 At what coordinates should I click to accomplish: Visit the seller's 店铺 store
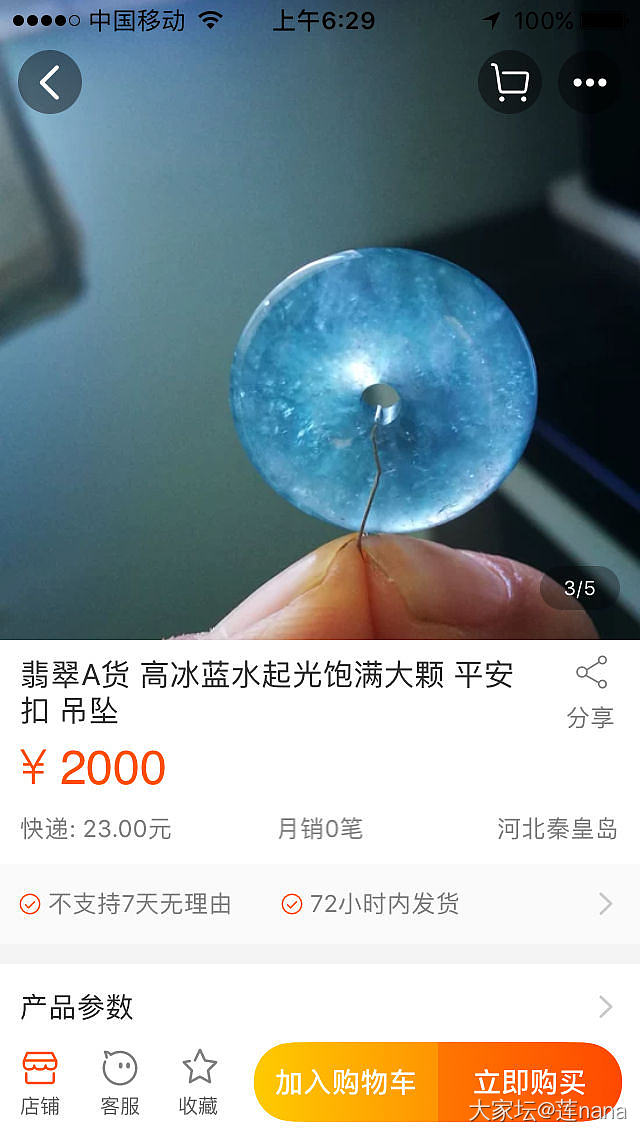tap(40, 1082)
